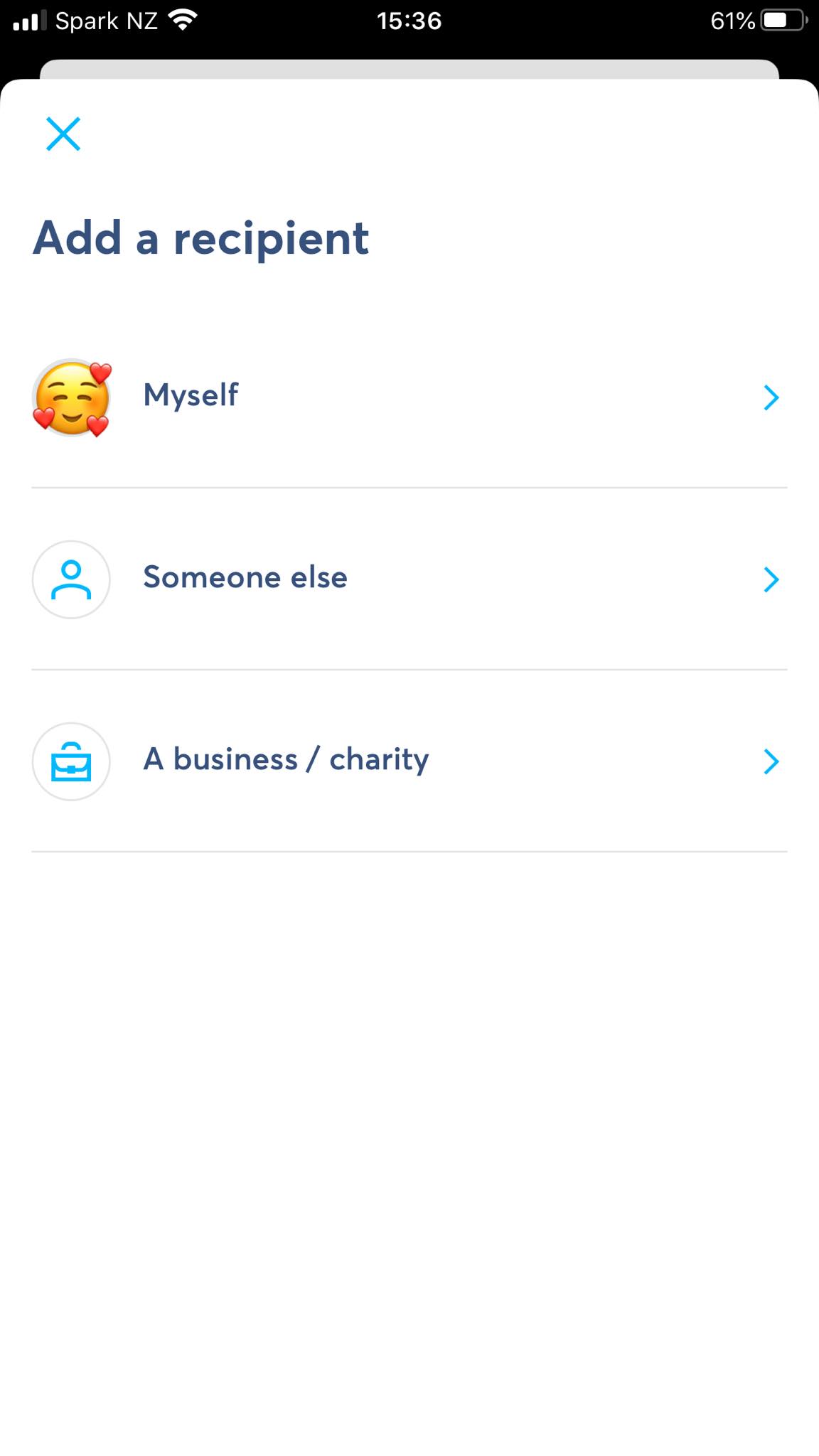Close the Add a recipient sheet
Viewport: 819px width, 1456px height.
point(63,134)
